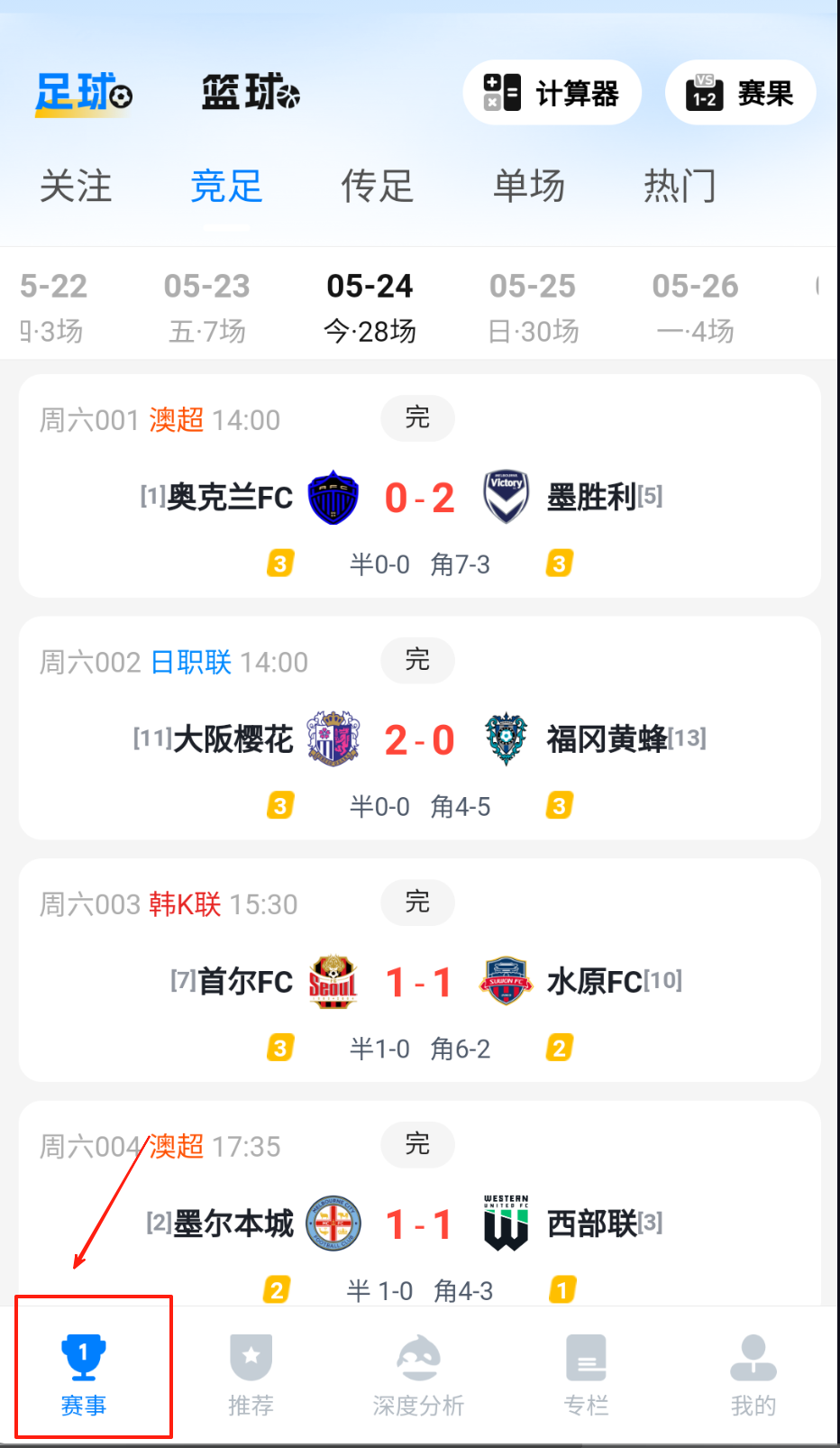Select the 竞足 tab
840x1448 pixels.
pyautogui.click(x=226, y=187)
